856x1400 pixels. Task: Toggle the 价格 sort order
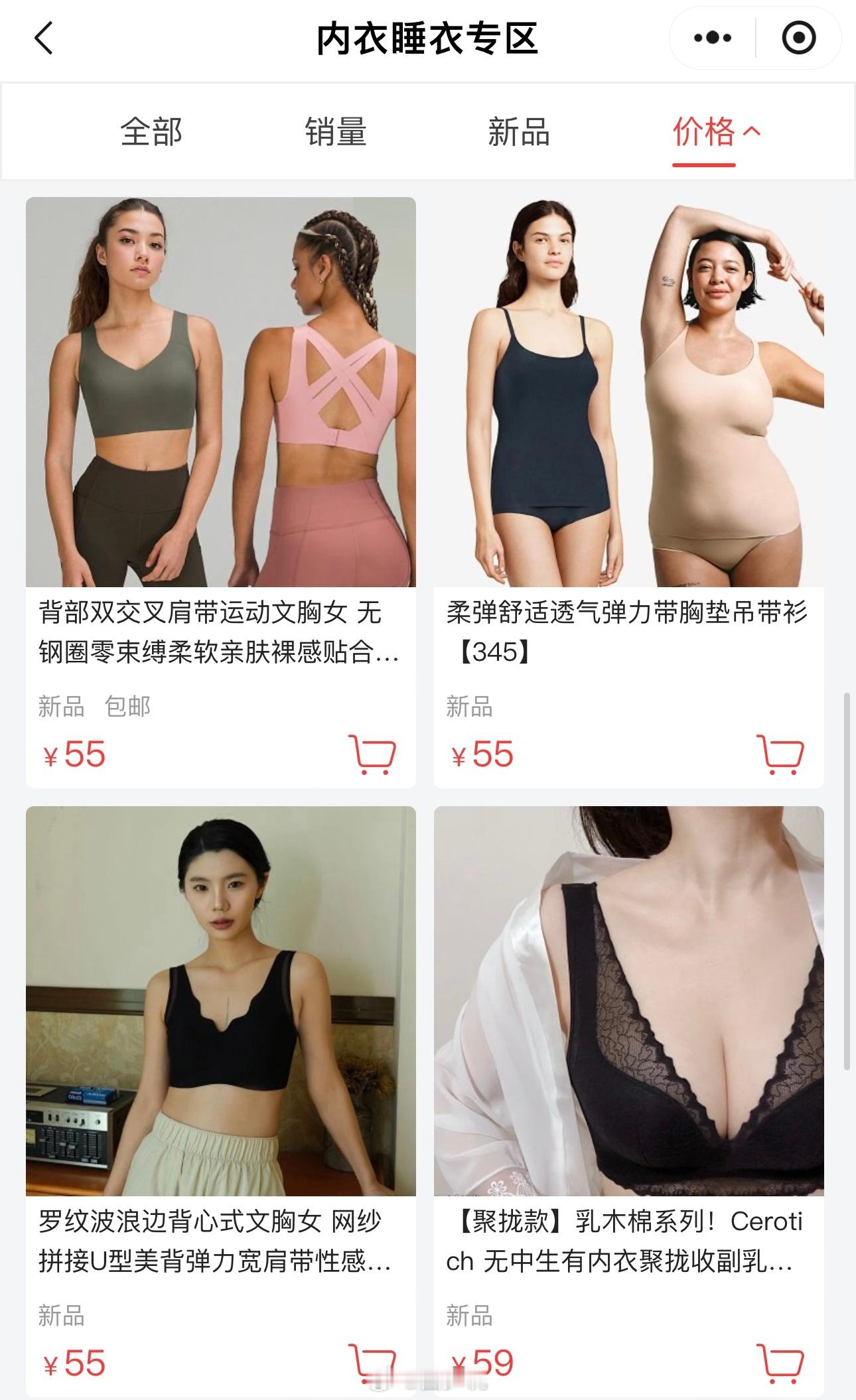click(x=717, y=131)
